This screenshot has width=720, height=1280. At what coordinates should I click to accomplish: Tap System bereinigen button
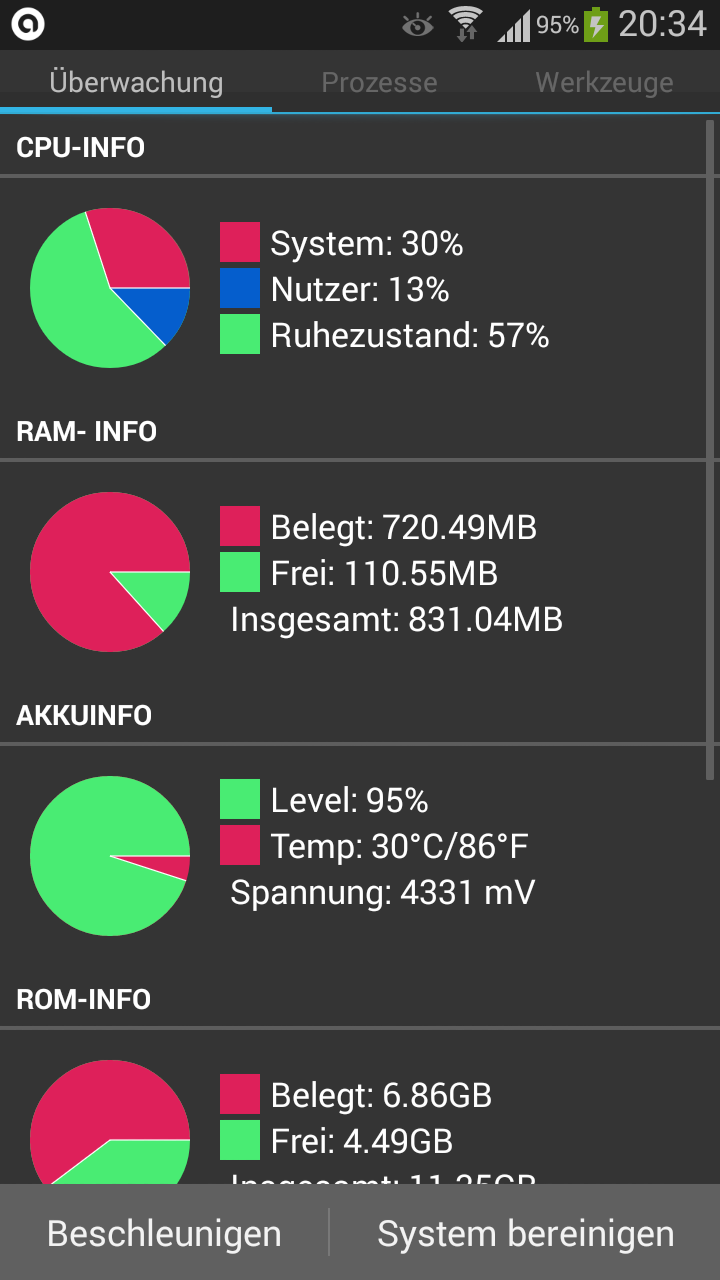point(525,1233)
